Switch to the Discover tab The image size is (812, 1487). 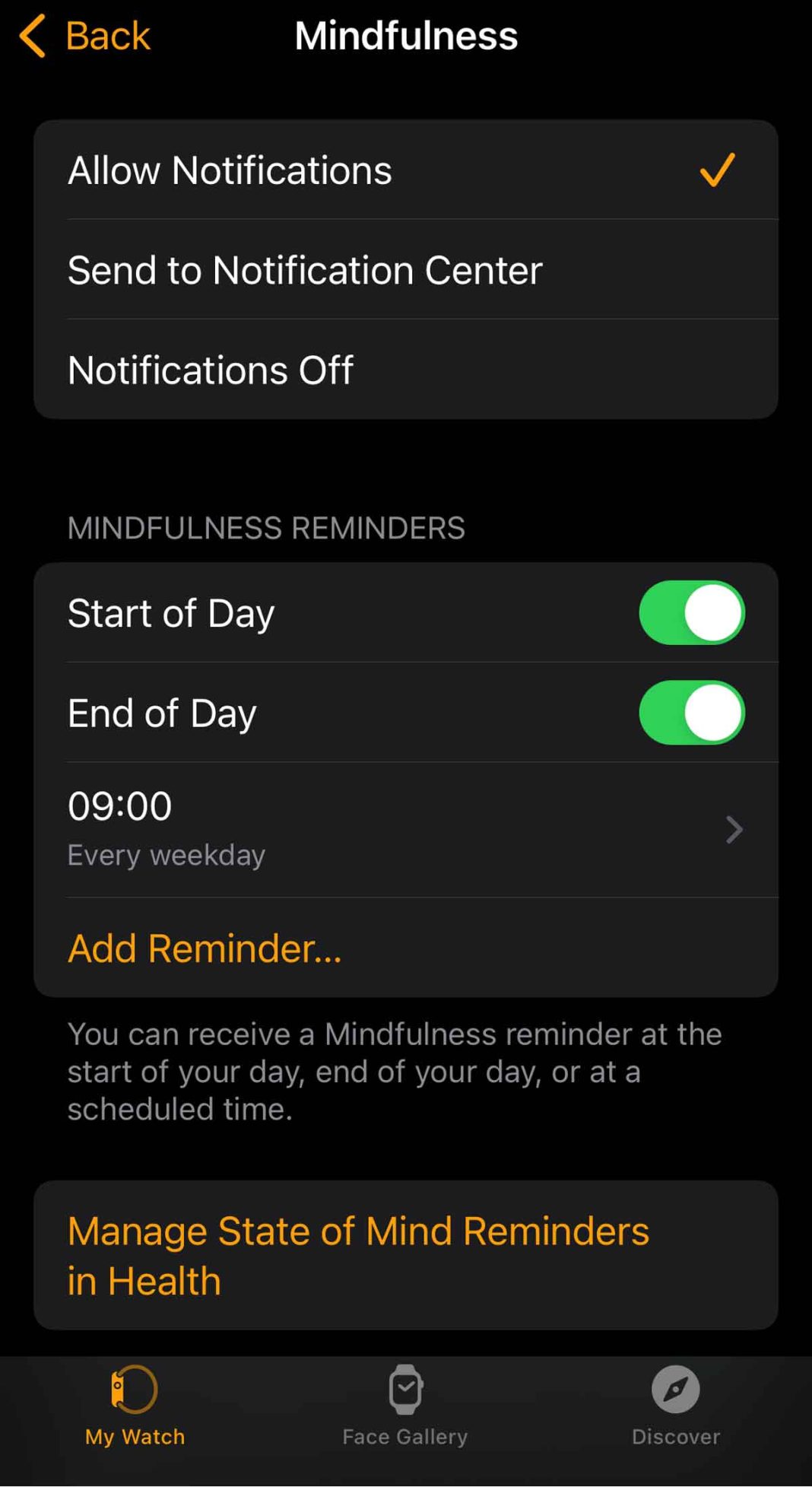[675, 1415]
